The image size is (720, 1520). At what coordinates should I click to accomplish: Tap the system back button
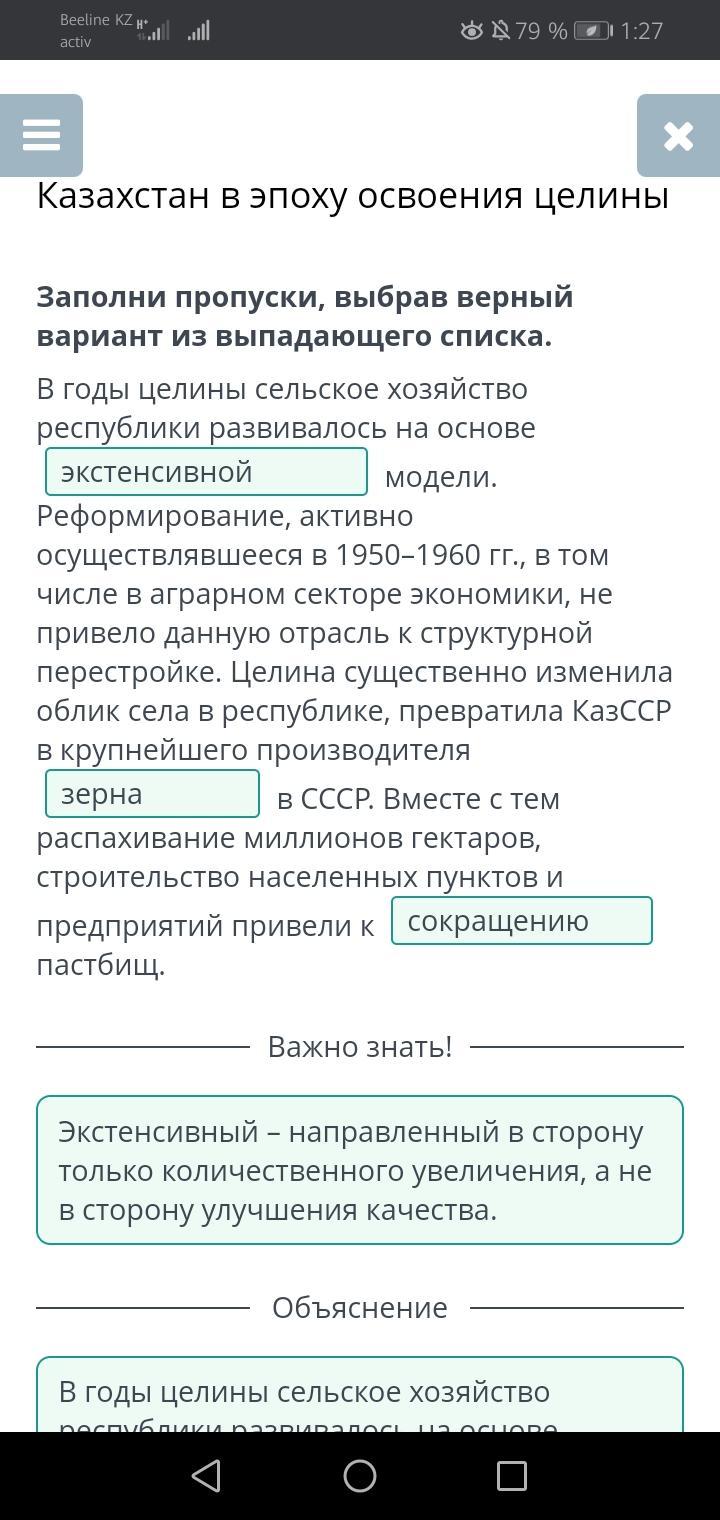[206, 1476]
